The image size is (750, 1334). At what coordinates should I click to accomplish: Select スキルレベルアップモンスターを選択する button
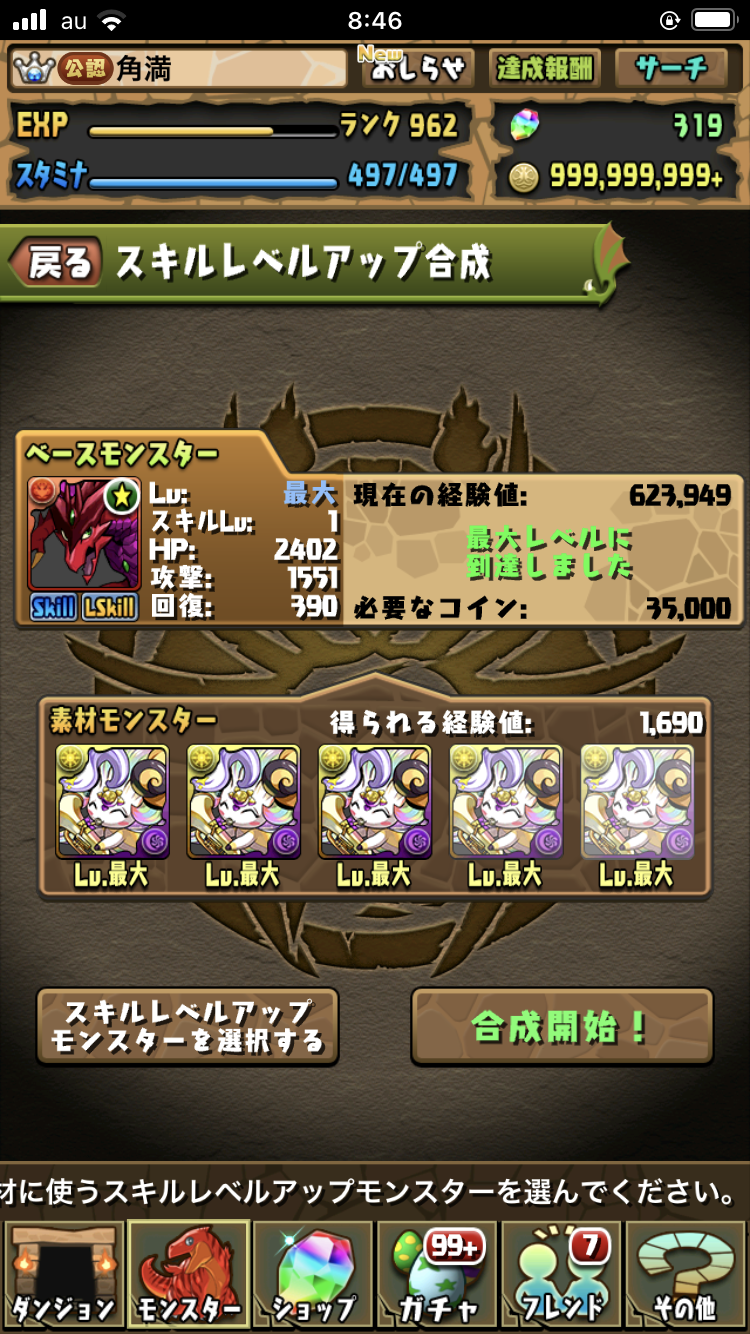(x=188, y=1027)
